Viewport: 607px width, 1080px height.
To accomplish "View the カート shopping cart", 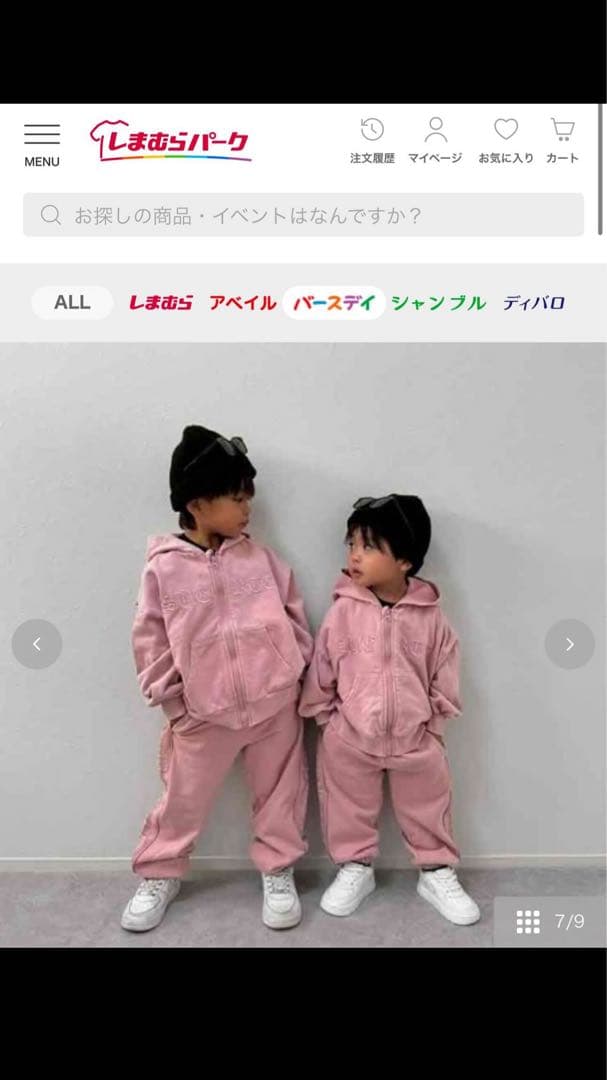I will pos(562,141).
